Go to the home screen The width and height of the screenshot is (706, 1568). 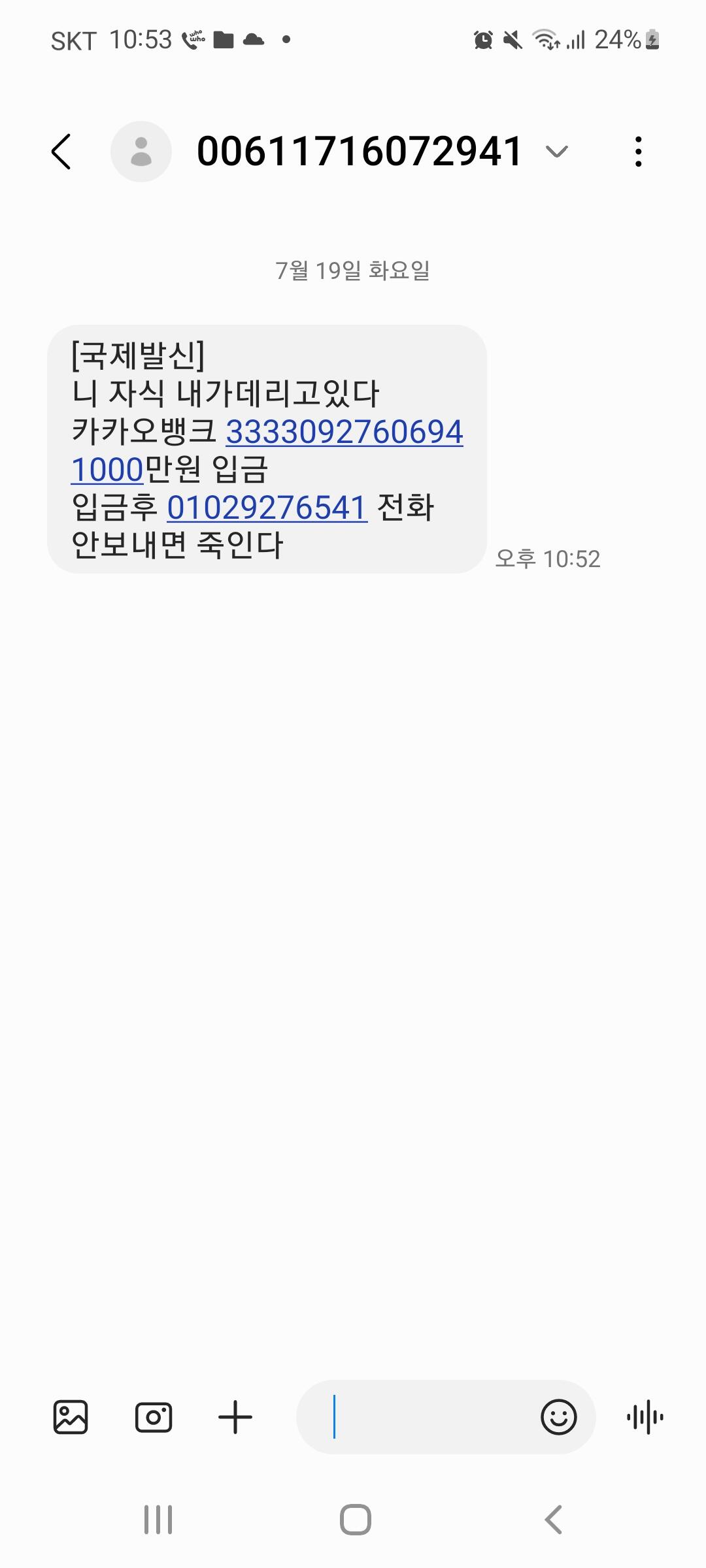(x=356, y=1519)
